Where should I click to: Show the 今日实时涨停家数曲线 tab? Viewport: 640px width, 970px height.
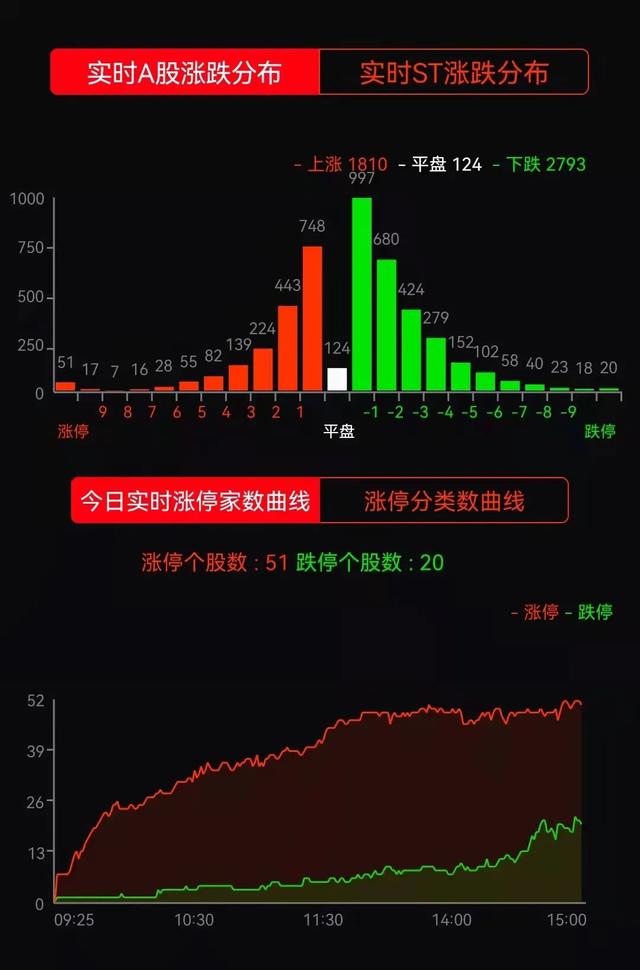(195, 500)
